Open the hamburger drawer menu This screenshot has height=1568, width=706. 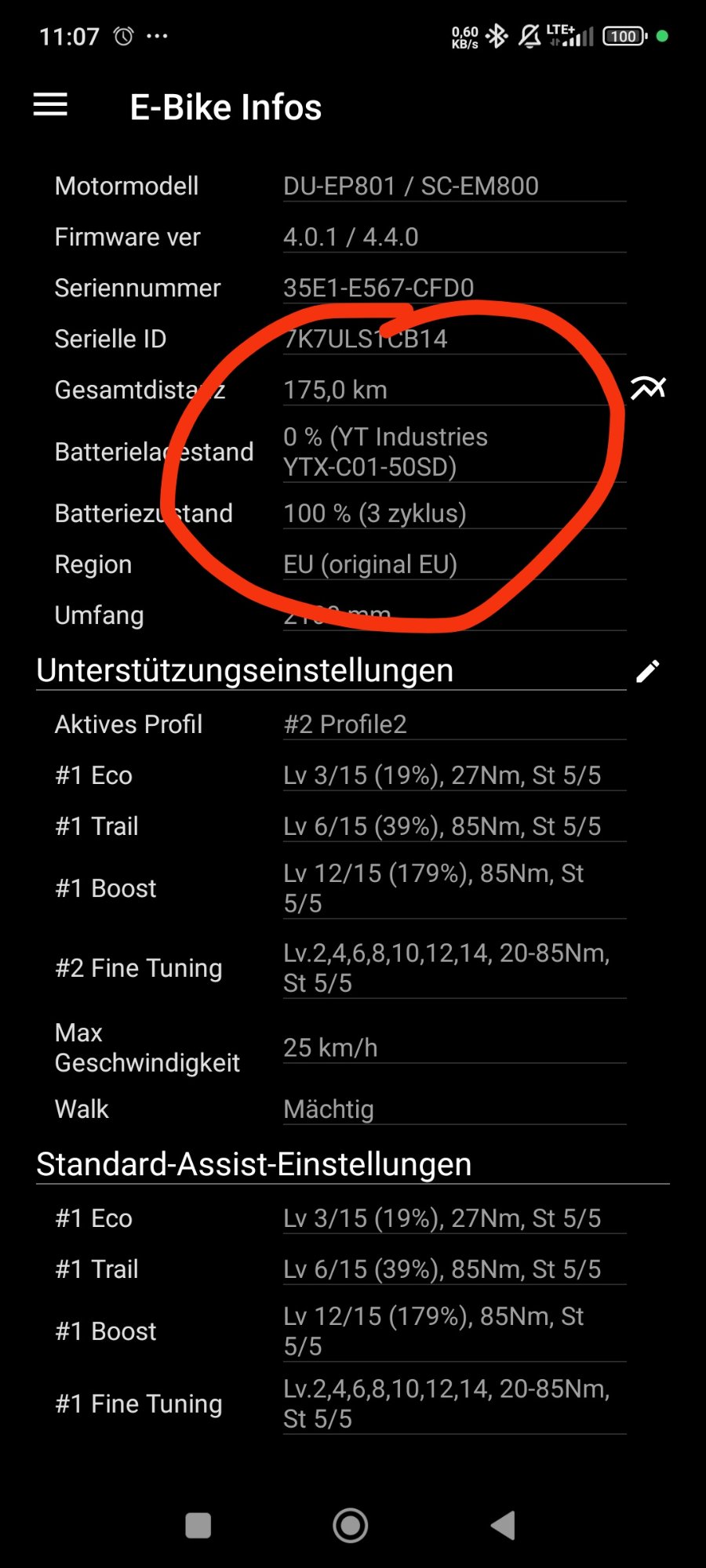[50, 105]
